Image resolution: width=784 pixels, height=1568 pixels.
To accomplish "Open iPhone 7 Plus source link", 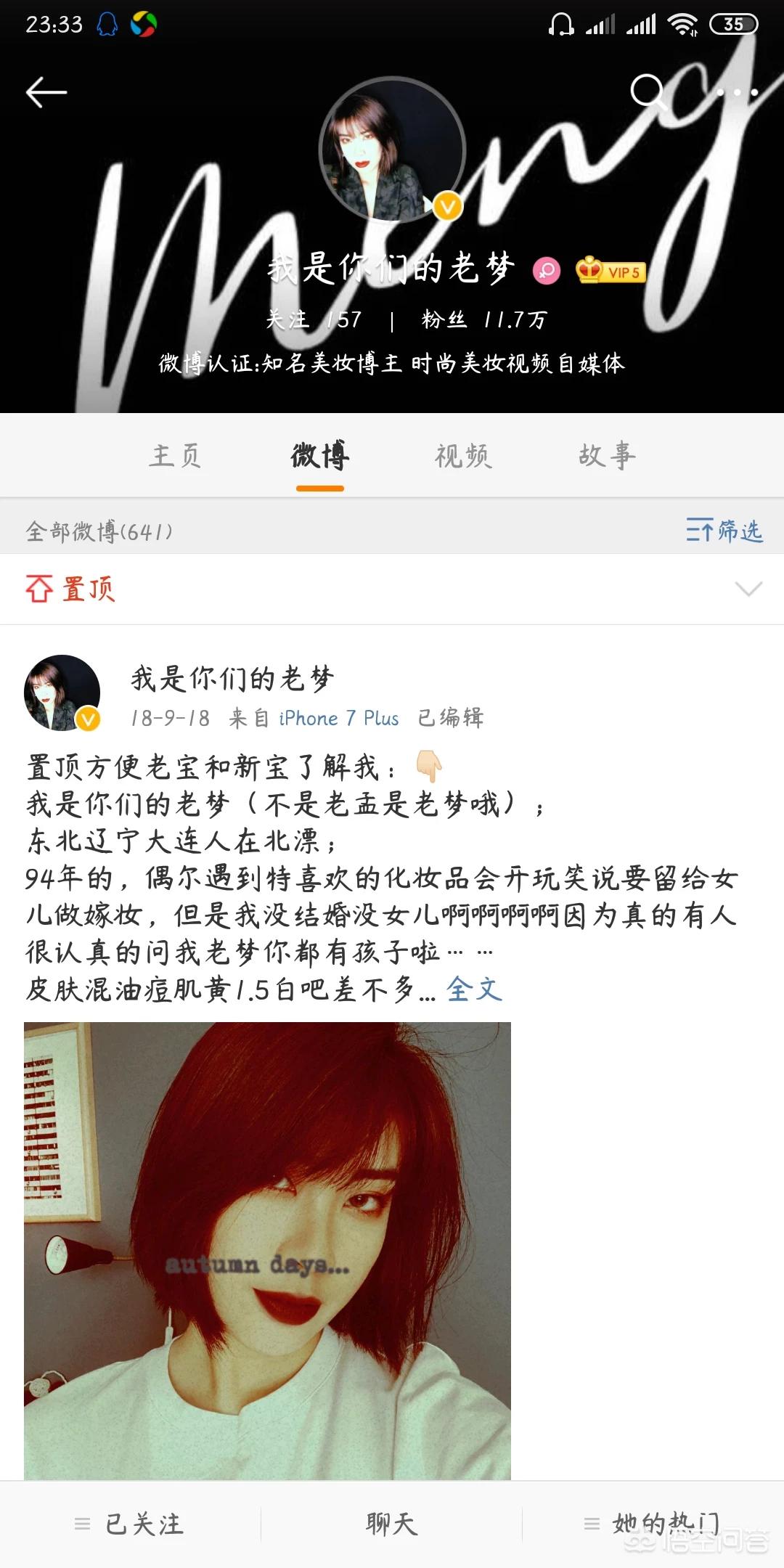I will coord(338,718).
